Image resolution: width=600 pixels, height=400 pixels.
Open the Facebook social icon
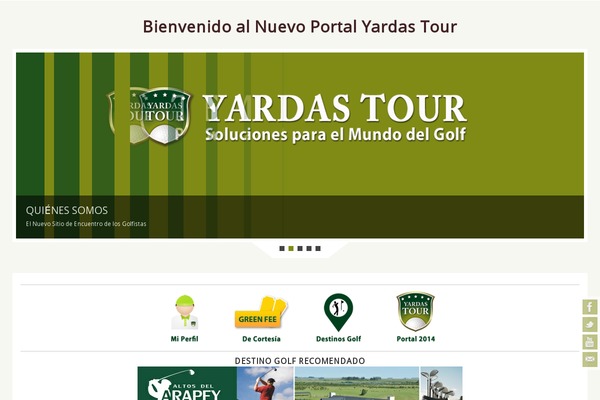coord(590,307)
